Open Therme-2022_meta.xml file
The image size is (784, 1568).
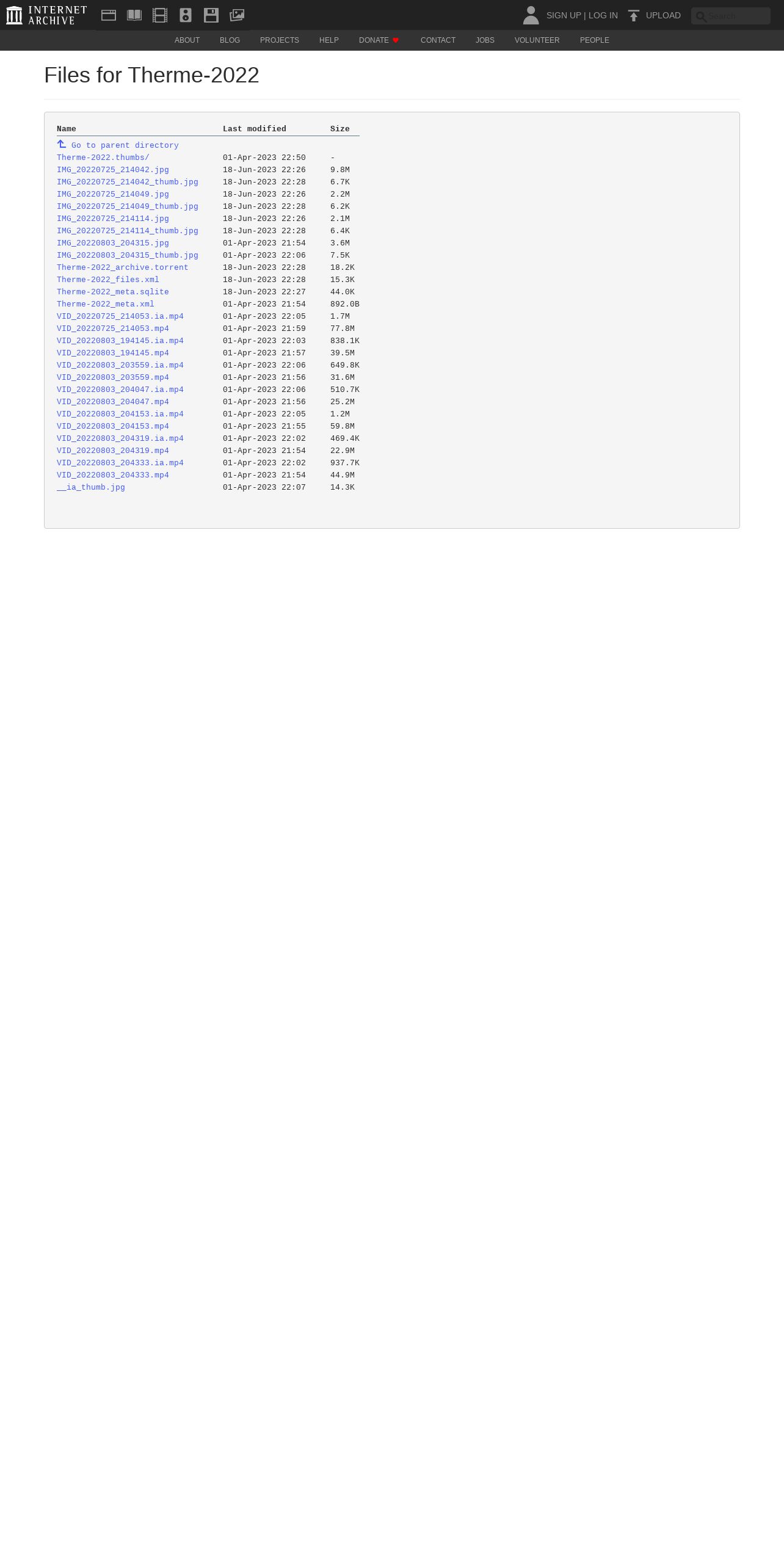[x=106, y=304]
